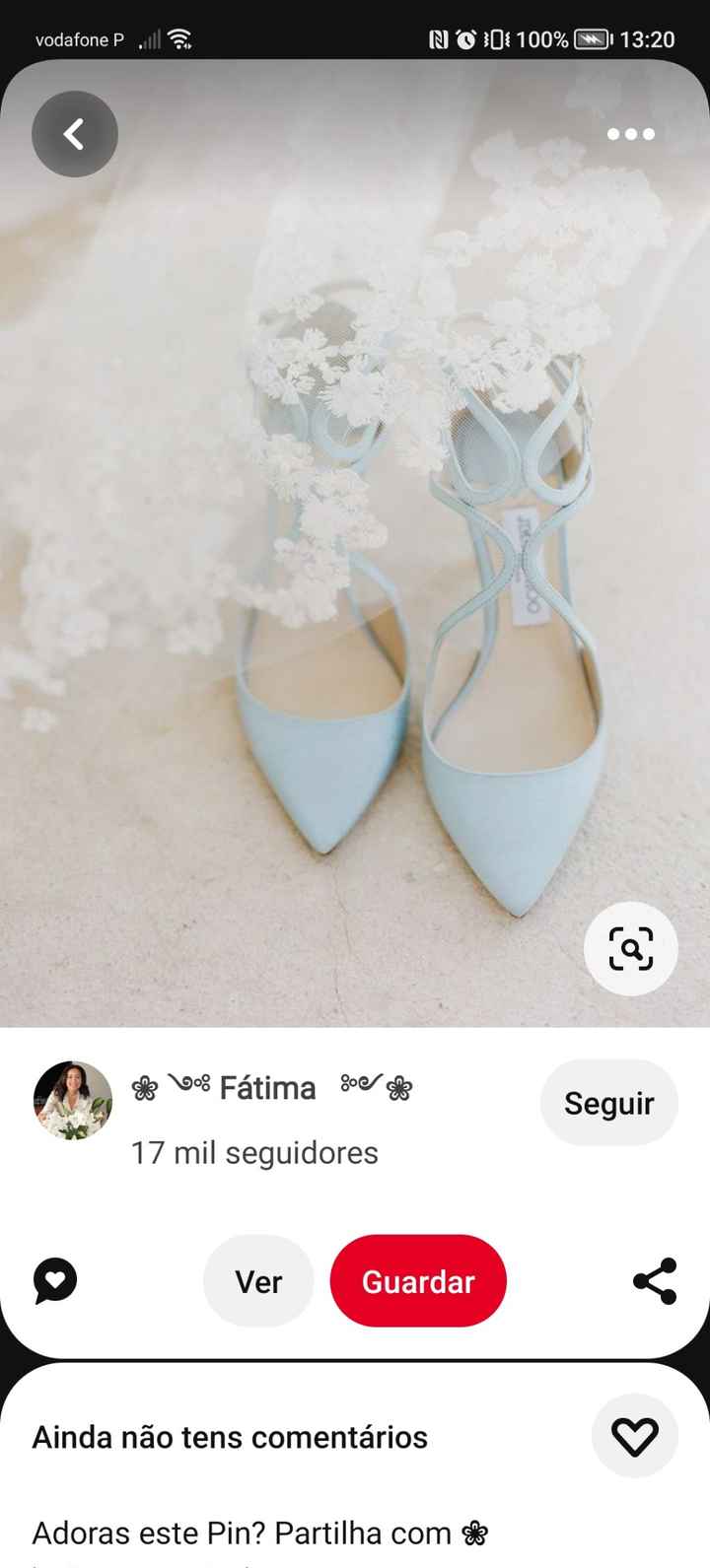710x1568 pixels.
Task: Tap the battery charging indicator
Action: (591, 39)
